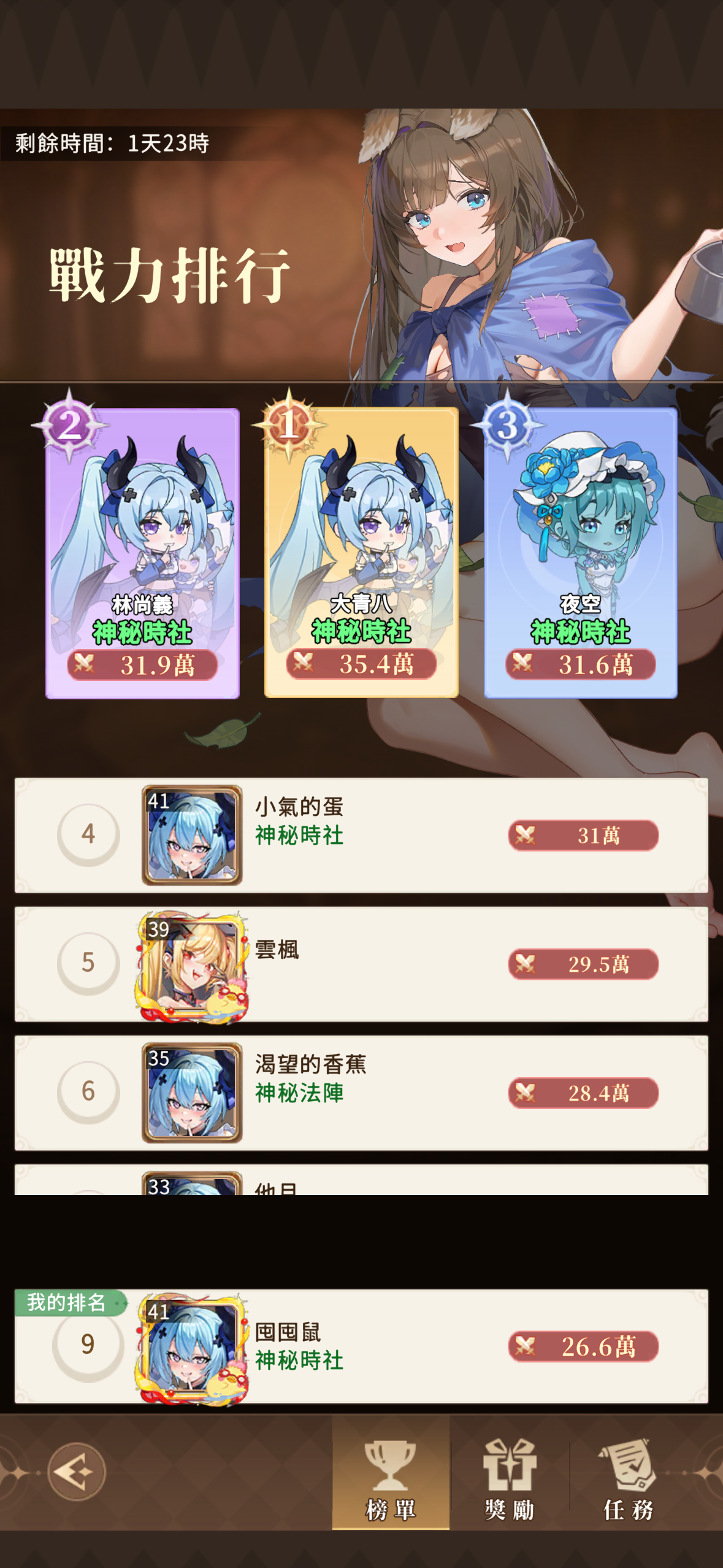This screenshot has height=1568, width=723.
Task: Open rank 4 player 小氣的蛋
Action: coord(361,835)
